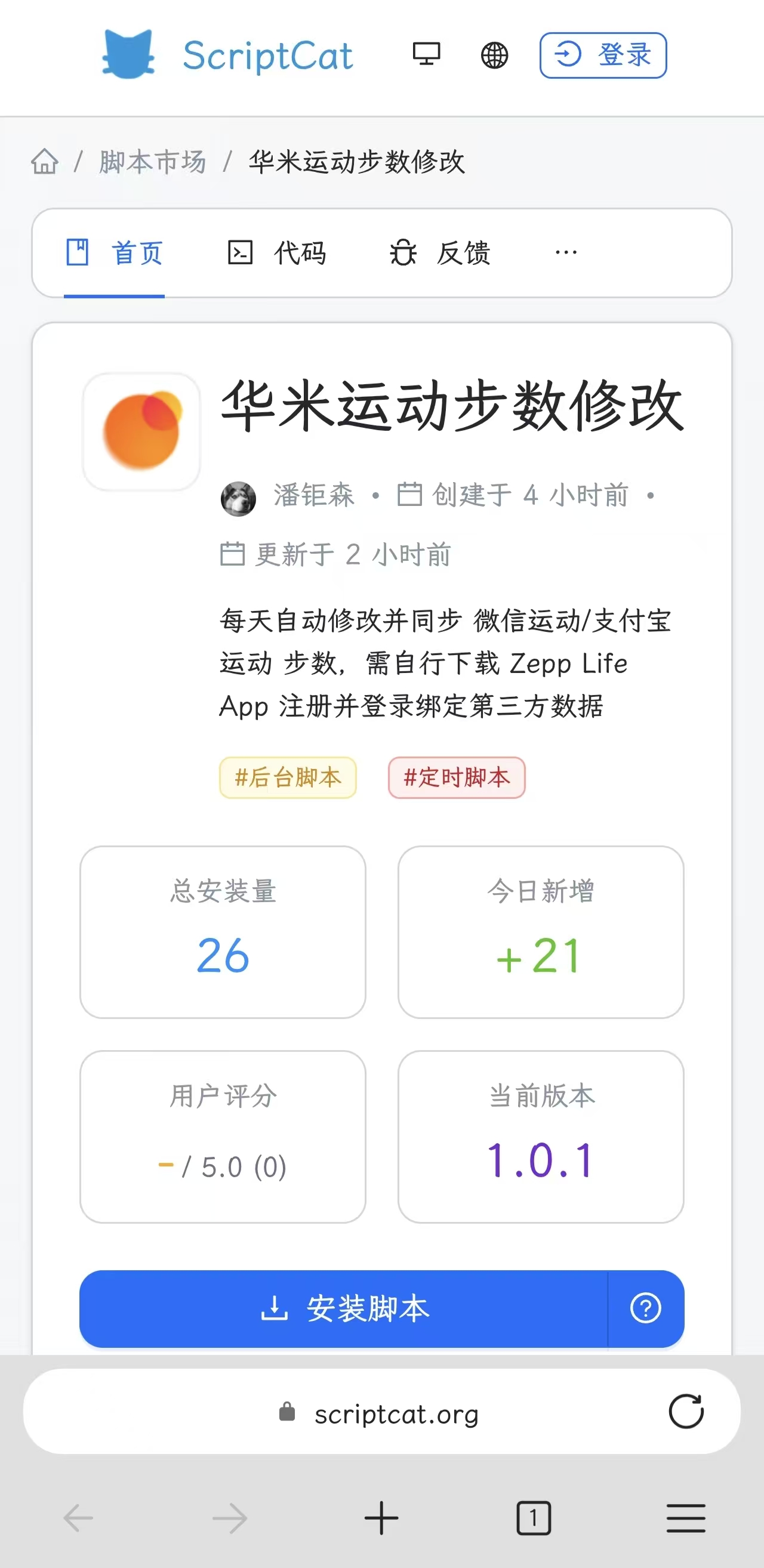This screenshot has height=1568, width=764.
Task: Reload the page
Action: 686,1412
